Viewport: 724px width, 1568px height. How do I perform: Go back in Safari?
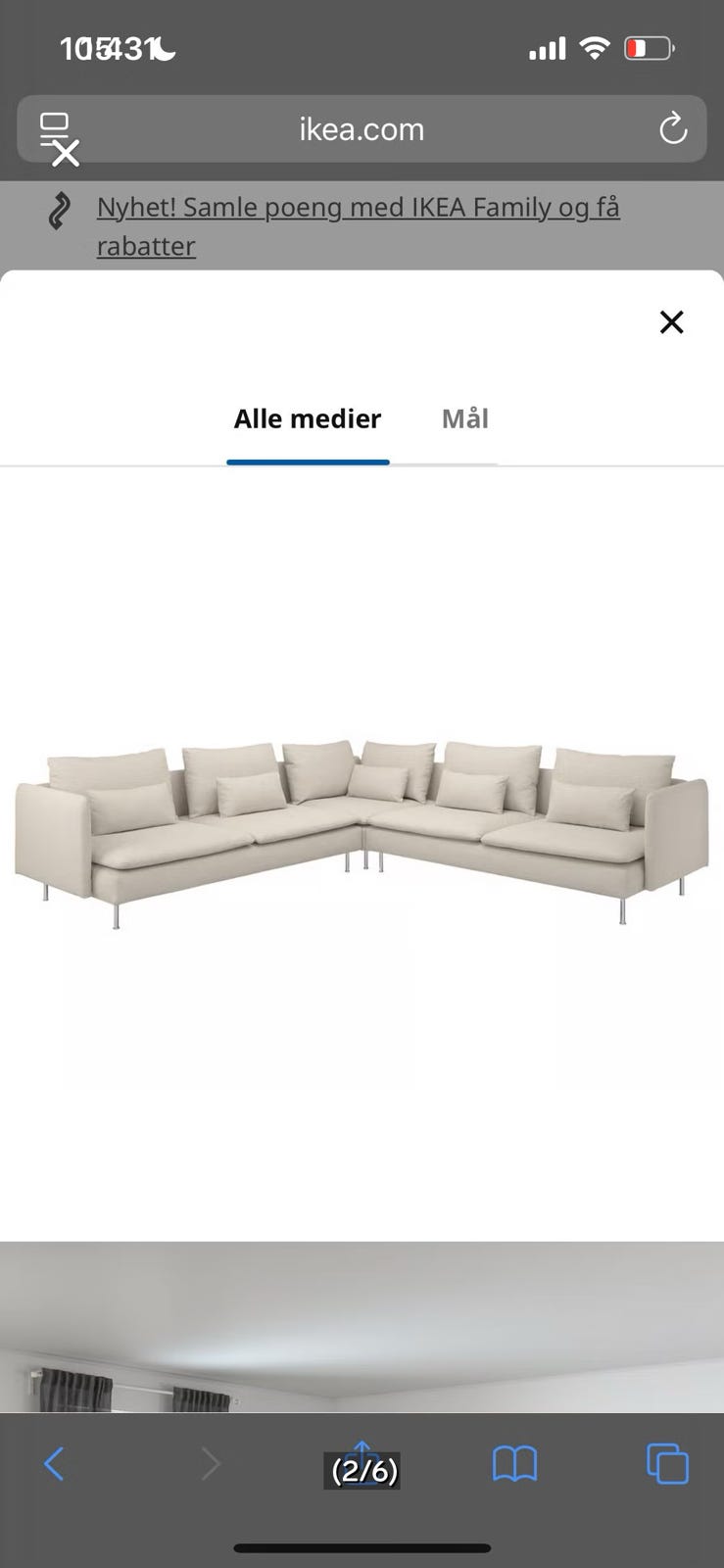(x=54, y=1464)
